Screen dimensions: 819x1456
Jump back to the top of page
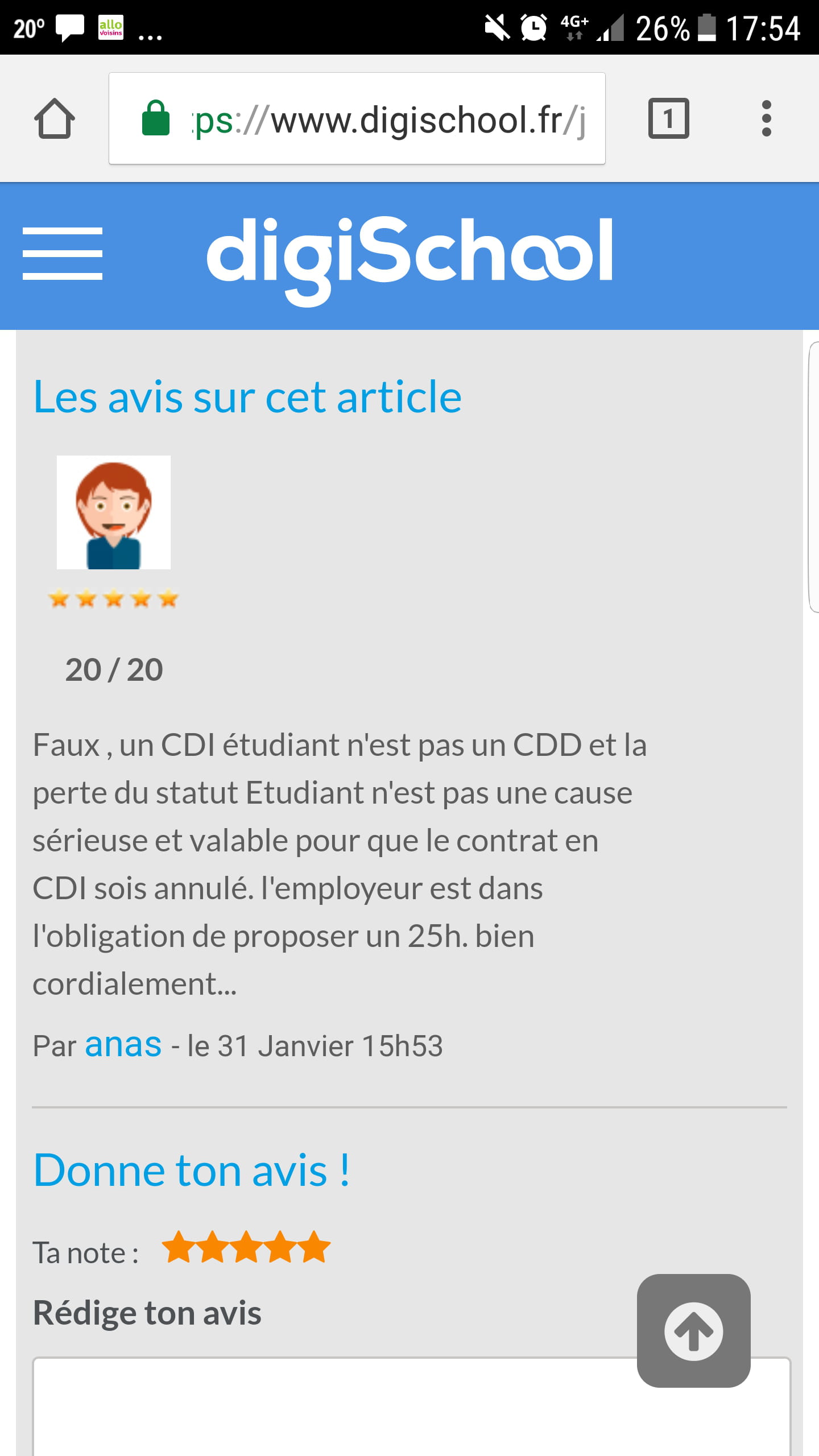693,1331
